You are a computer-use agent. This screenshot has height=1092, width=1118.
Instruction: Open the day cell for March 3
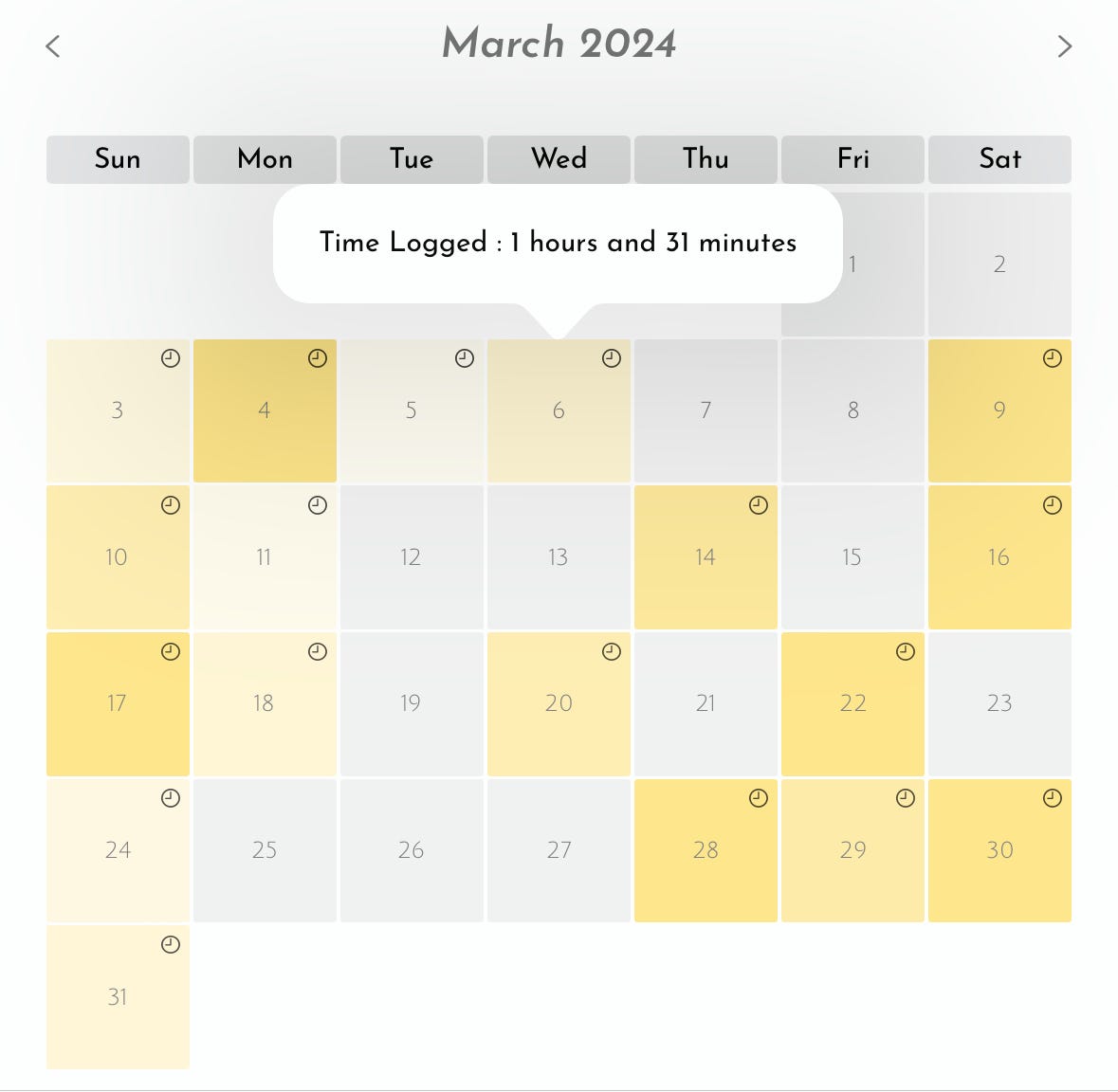point(118,410)
